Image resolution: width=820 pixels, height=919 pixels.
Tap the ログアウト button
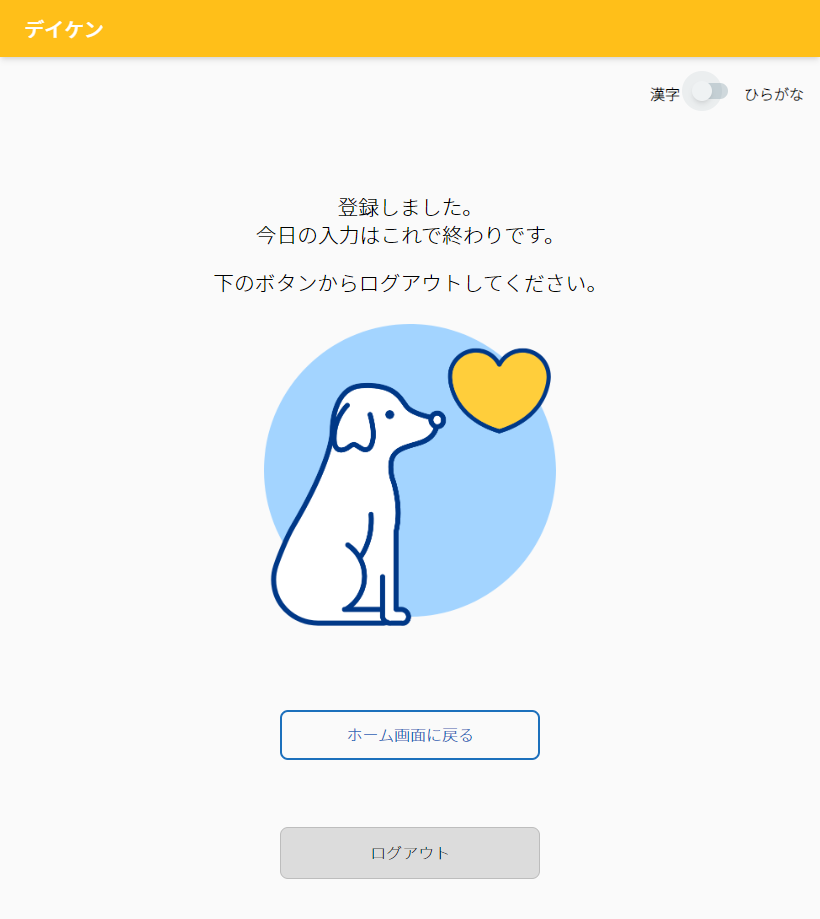pyautogui.click(x=410, y=853)
